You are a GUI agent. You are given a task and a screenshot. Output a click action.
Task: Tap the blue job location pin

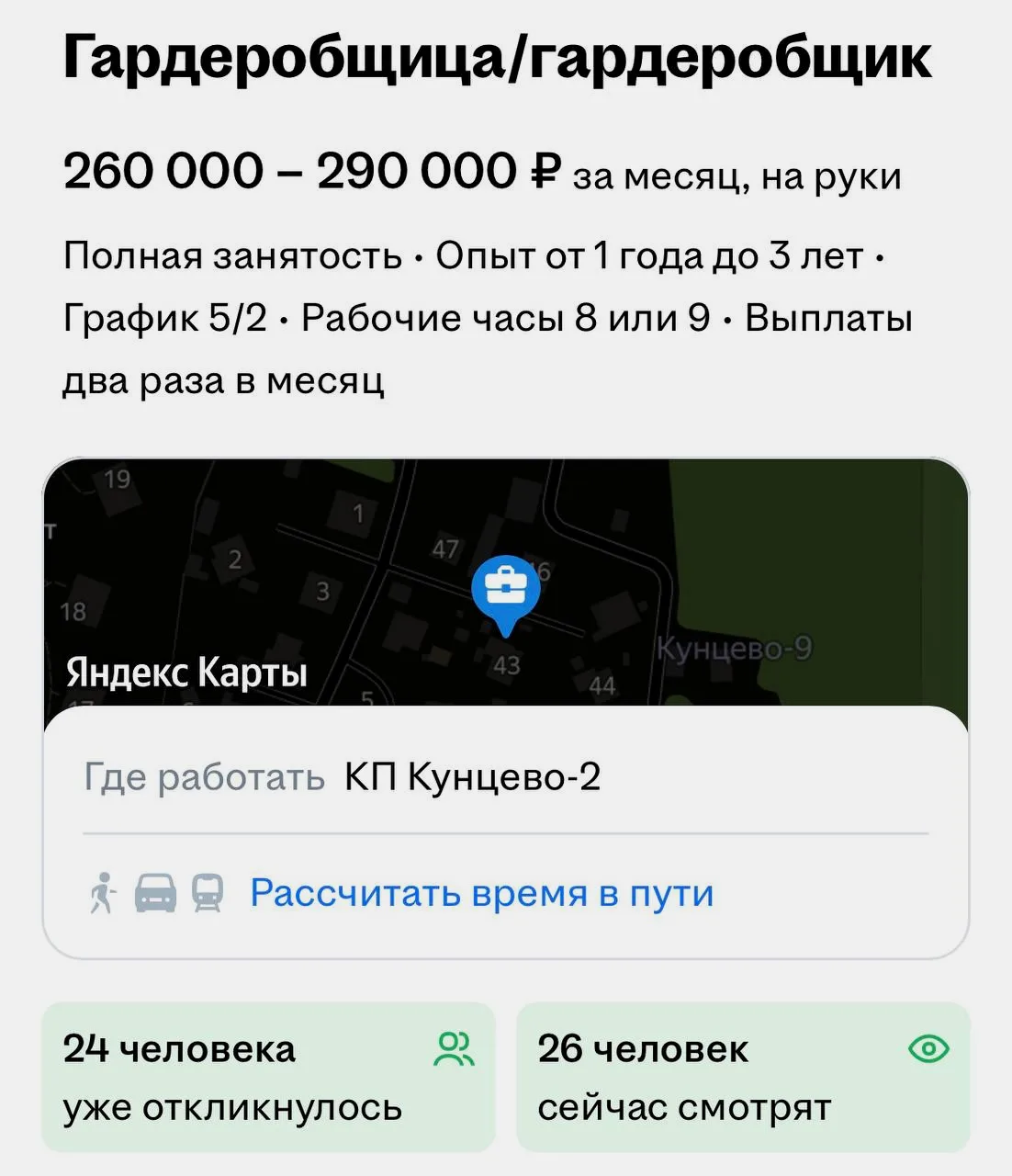point(505,589)
